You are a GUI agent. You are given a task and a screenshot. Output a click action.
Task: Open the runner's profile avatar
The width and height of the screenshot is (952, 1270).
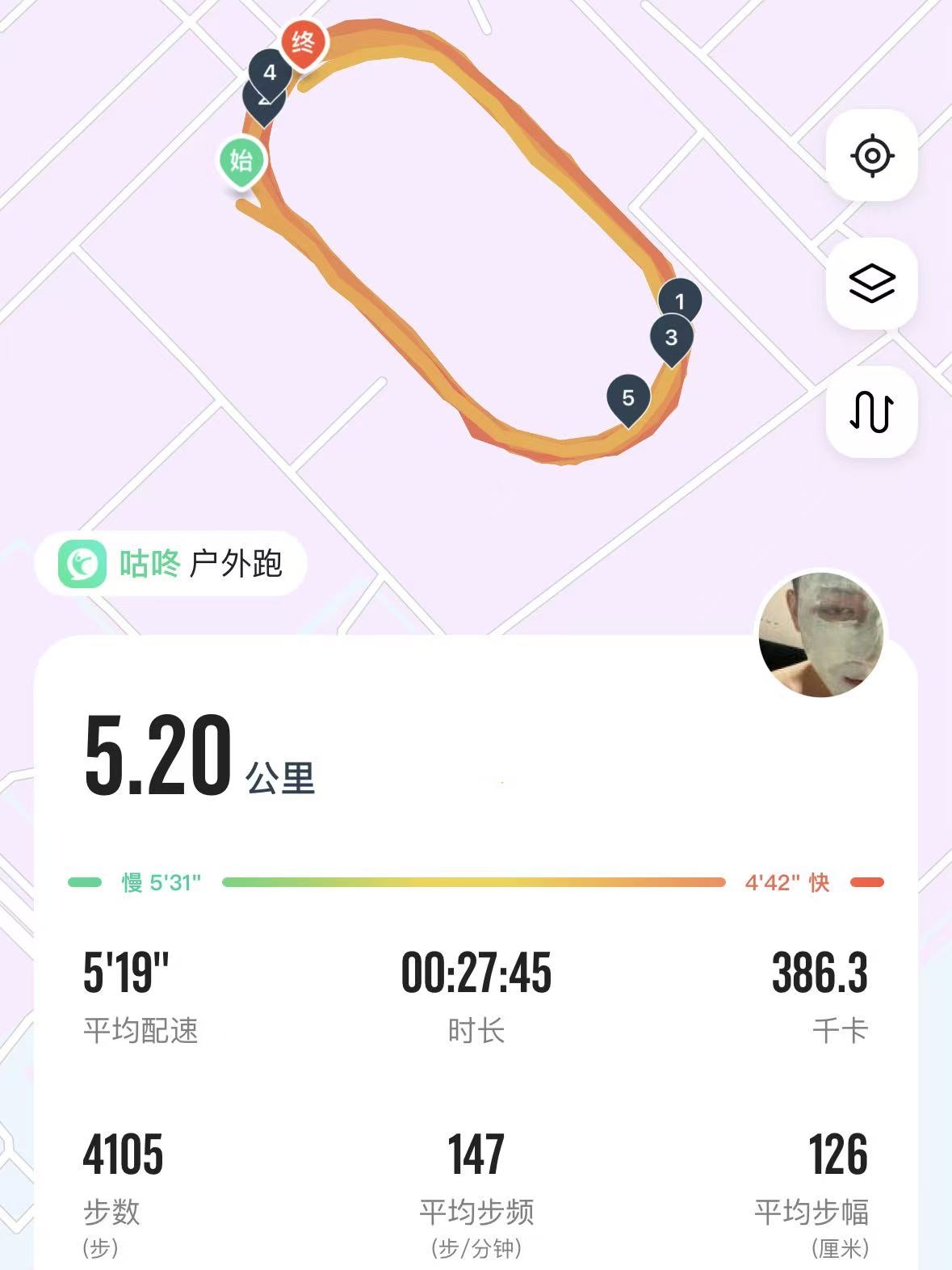click(821, 635)
